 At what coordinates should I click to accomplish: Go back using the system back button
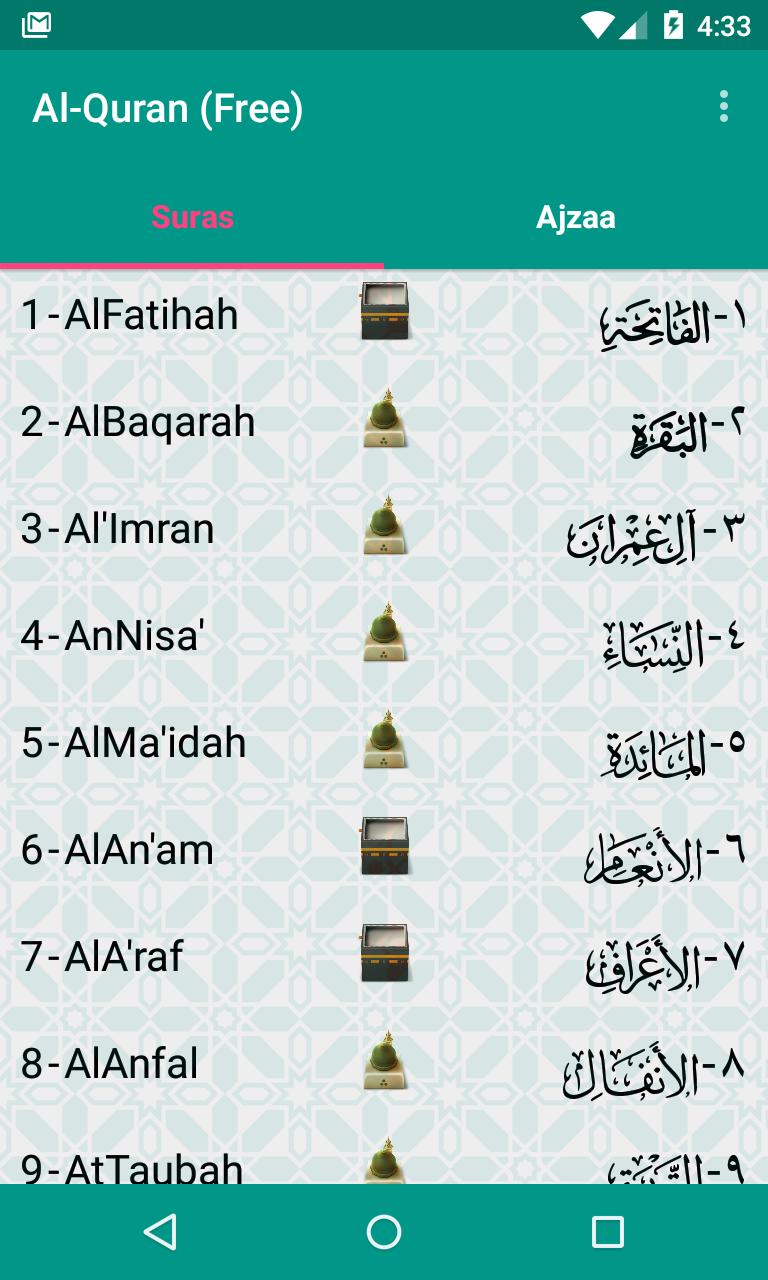160,1232
